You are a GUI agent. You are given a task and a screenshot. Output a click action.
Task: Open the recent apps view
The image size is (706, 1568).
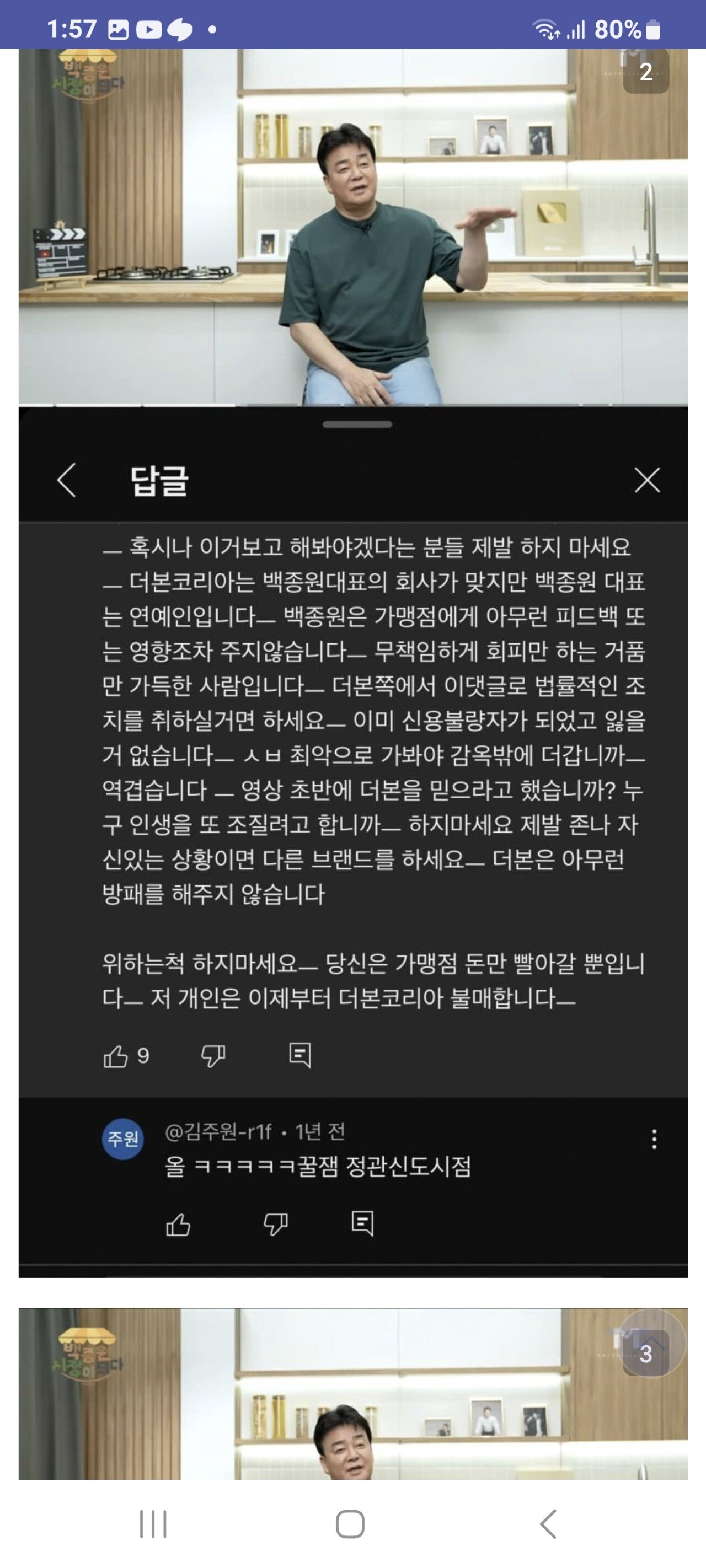coord(153,1524)
